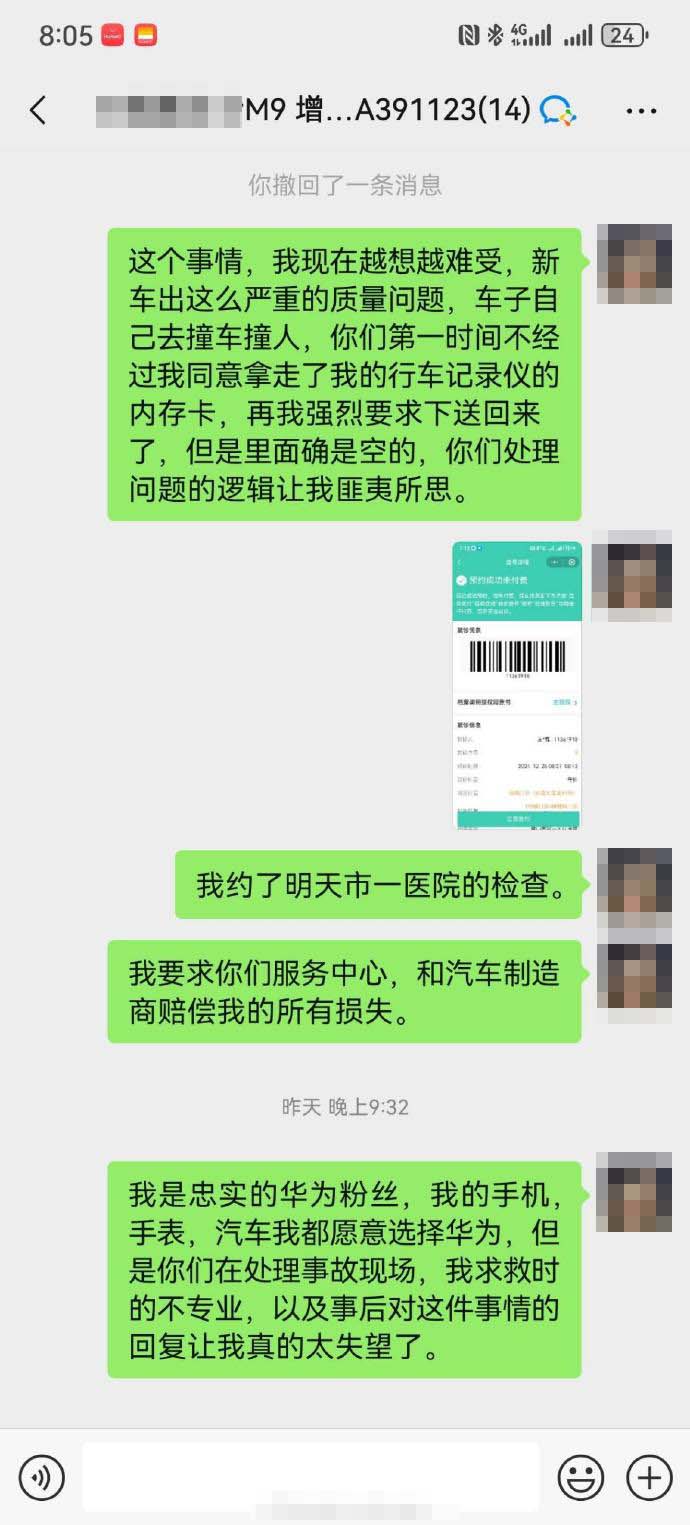Open the chat overflow menu
690x1525 pixels.
point(641,111)
